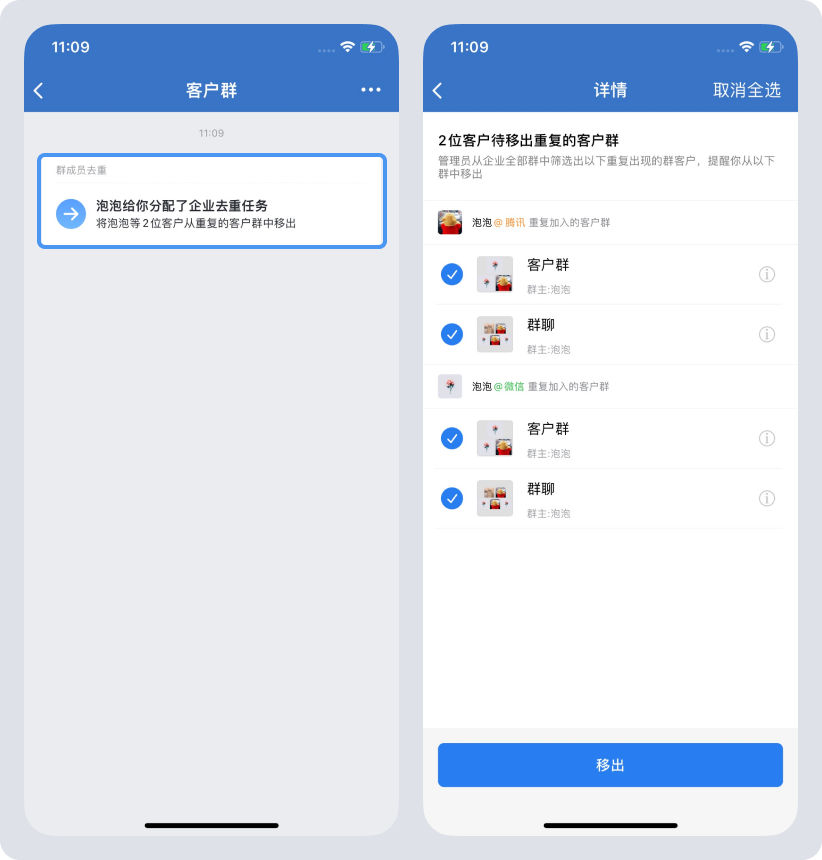The height and width of the screenshot is (860, 822).
Task: View info for 群聊 under 泡泡@腾讯
Action: point(767,334)
